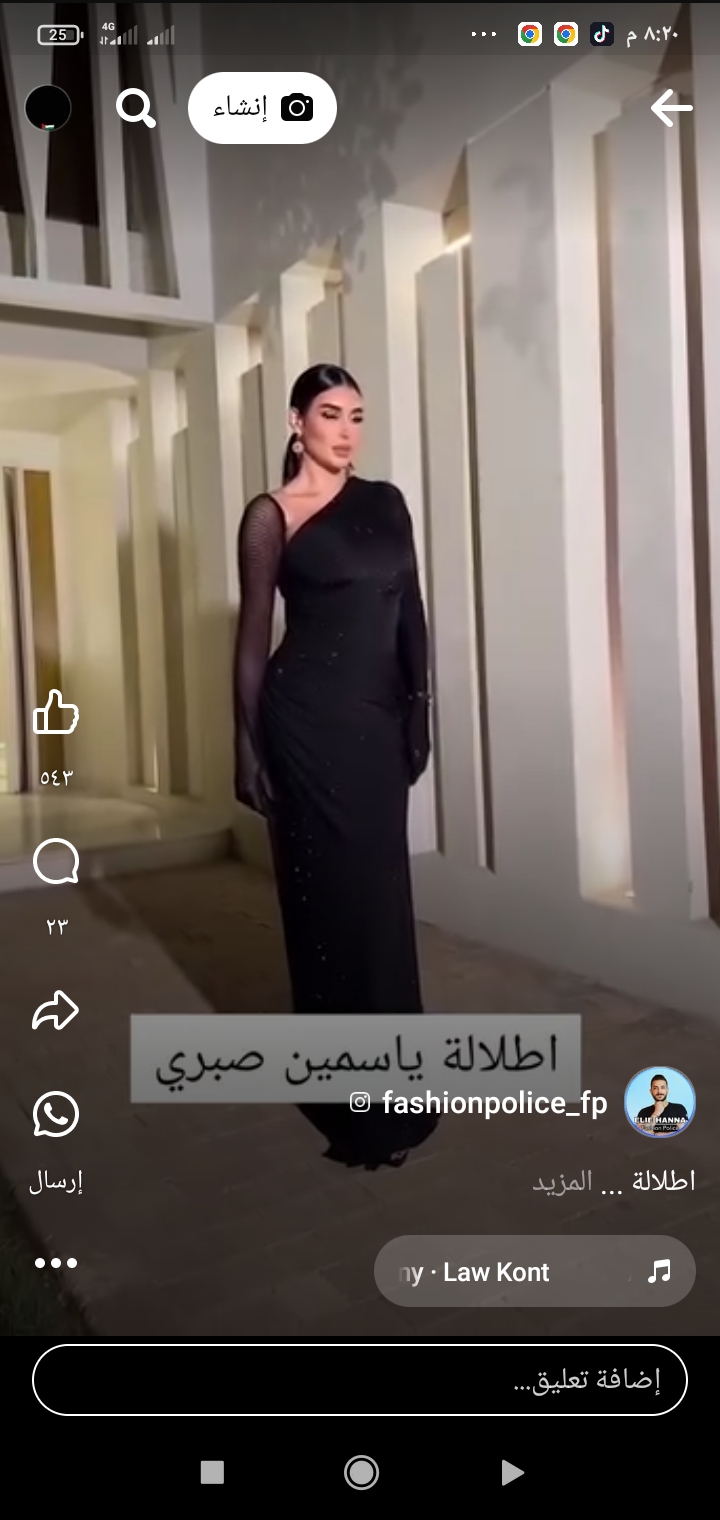Like this reel with thumbs up

[56, 714]
